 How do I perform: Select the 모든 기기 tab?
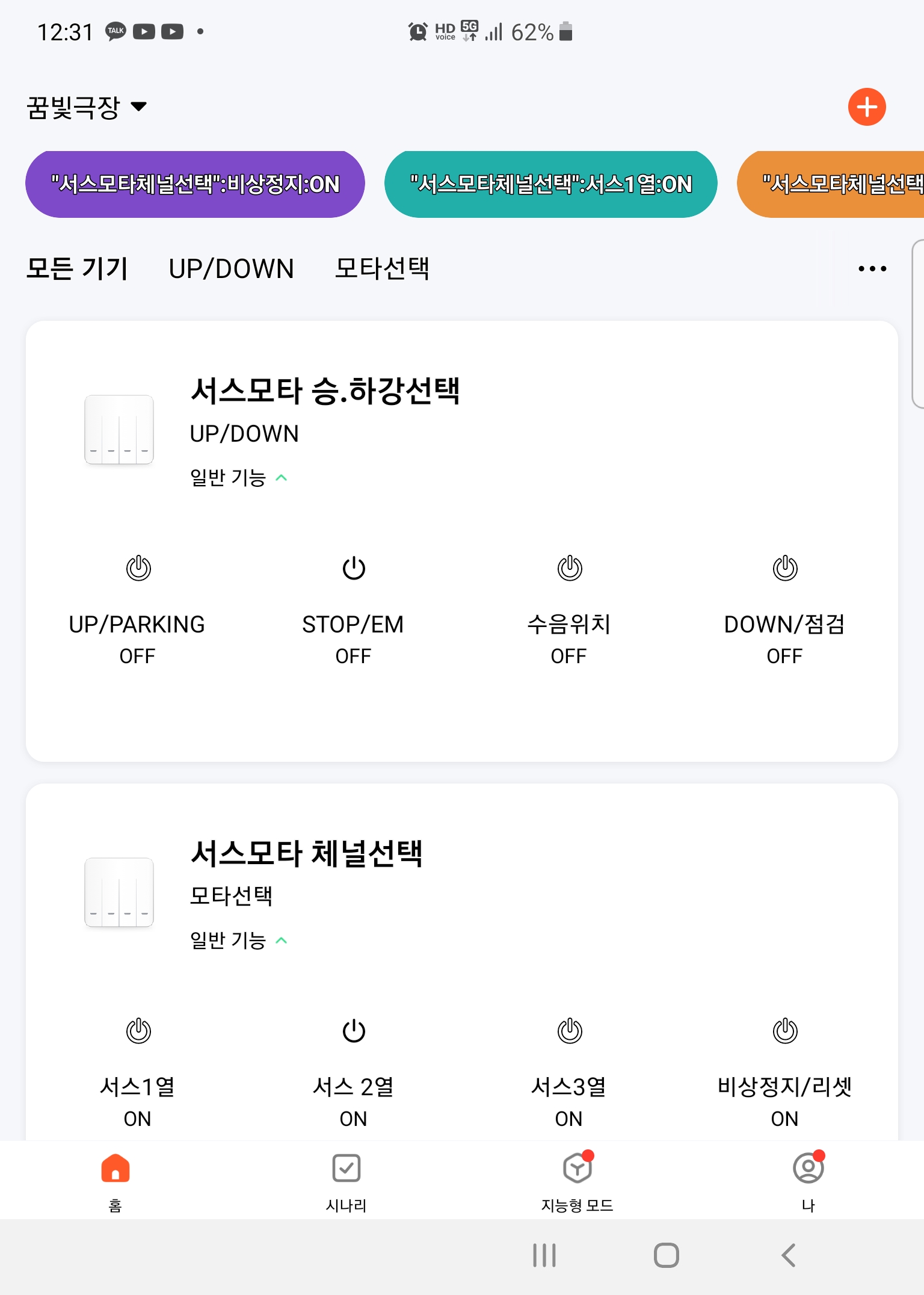pos(77,269)
